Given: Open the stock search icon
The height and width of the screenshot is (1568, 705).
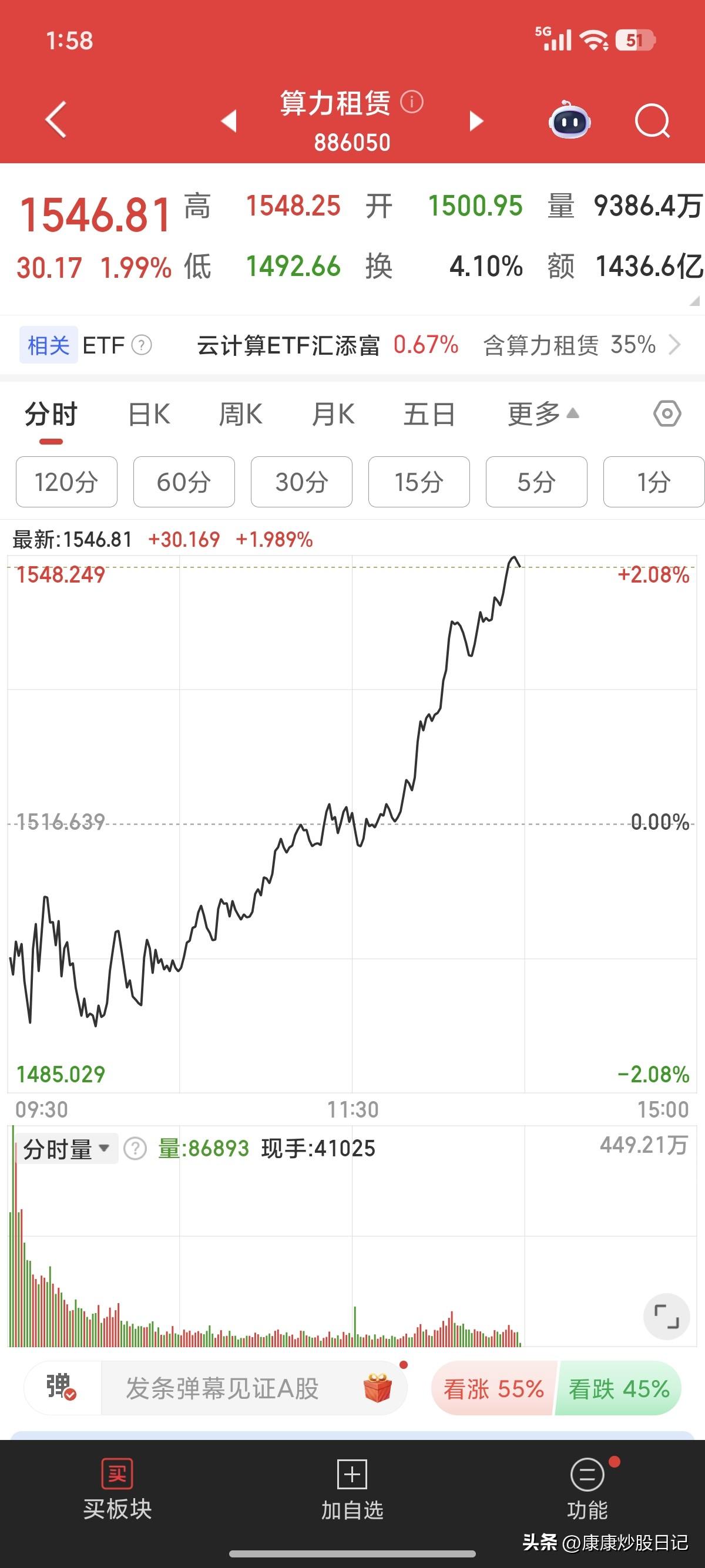Looking at the screenshot, I should coord(652,121).
